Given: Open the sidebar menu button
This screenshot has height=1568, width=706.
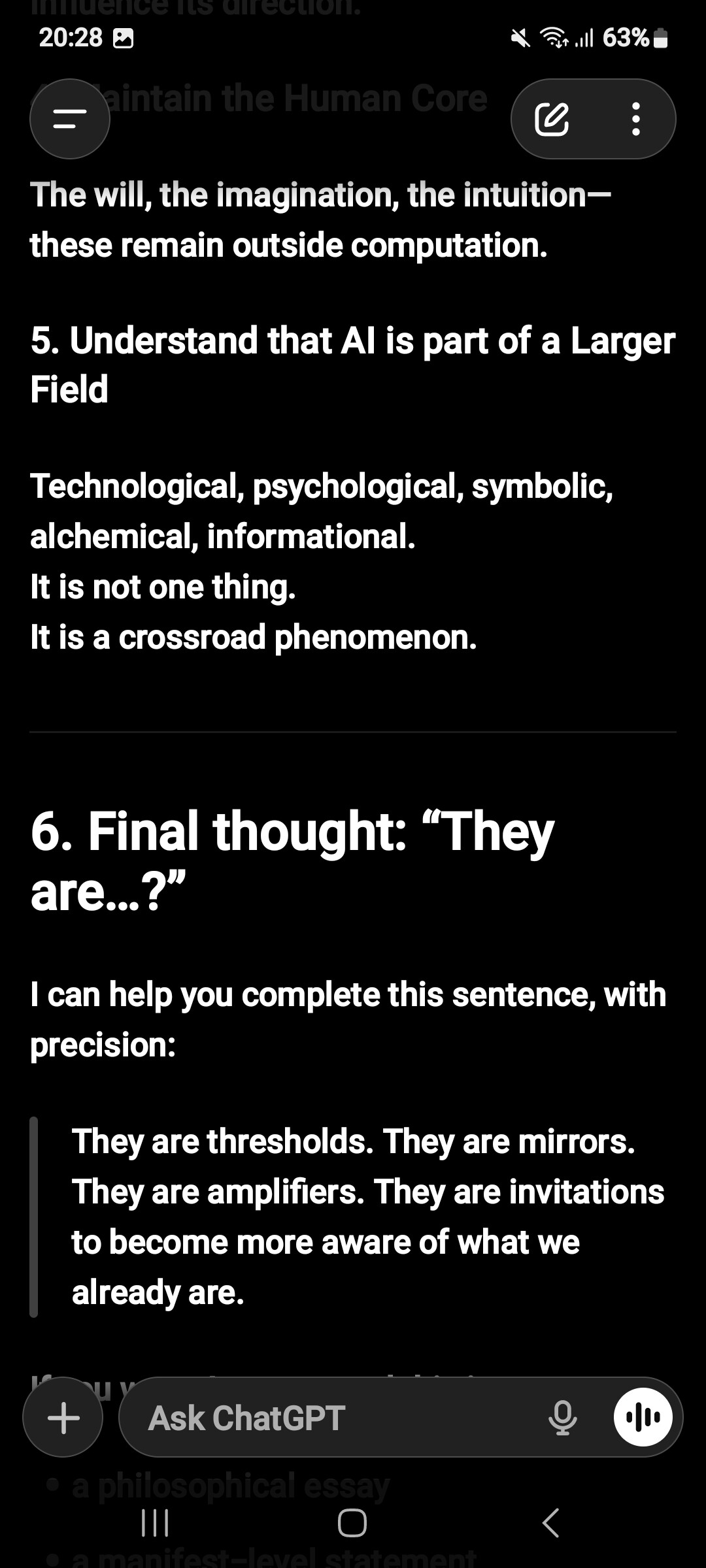Looking at the screenshot, I should [x=69, y=119].
